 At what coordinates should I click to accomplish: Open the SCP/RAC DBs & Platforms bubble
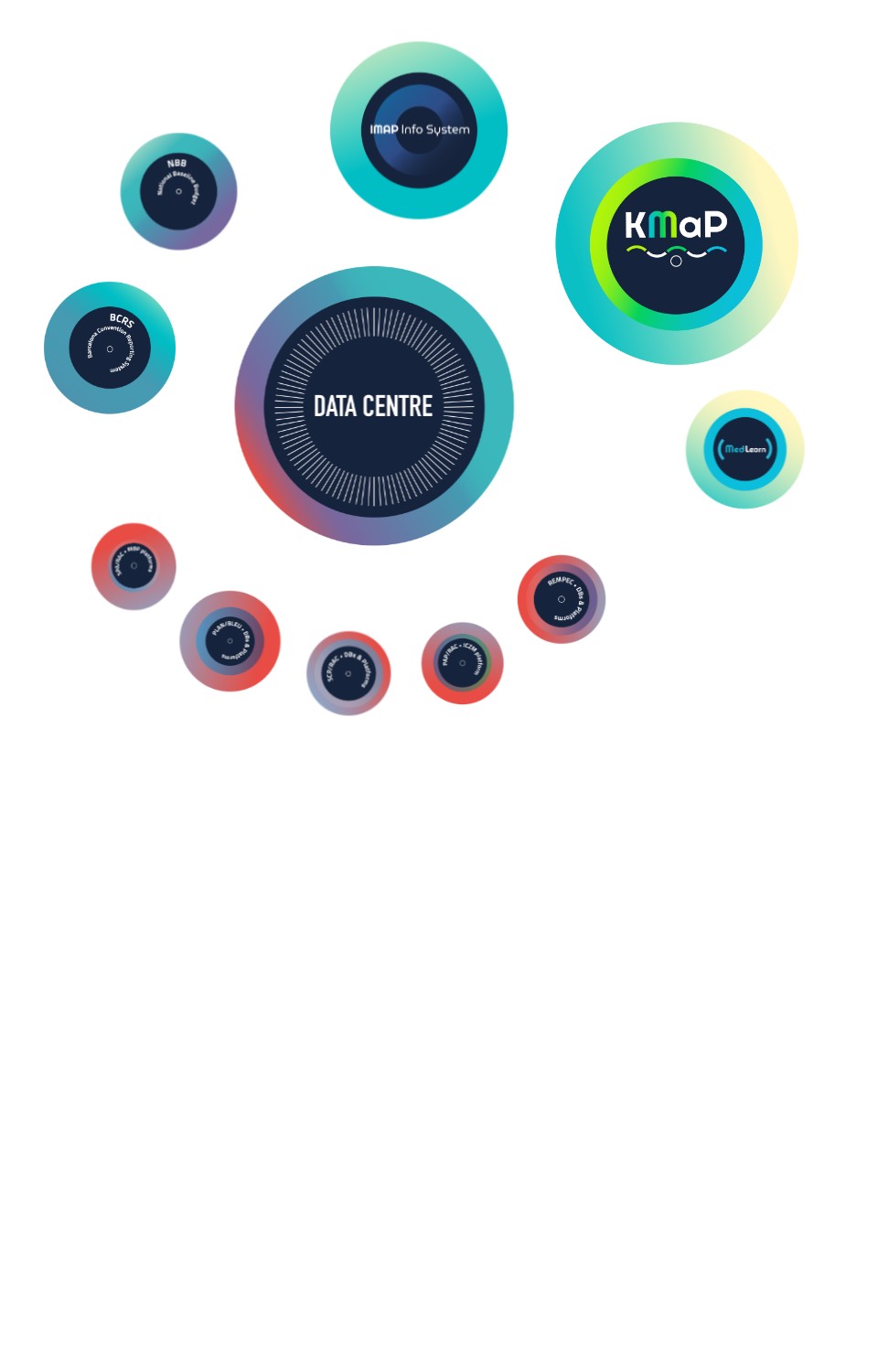pyautogui.click(x=348, y=673)
